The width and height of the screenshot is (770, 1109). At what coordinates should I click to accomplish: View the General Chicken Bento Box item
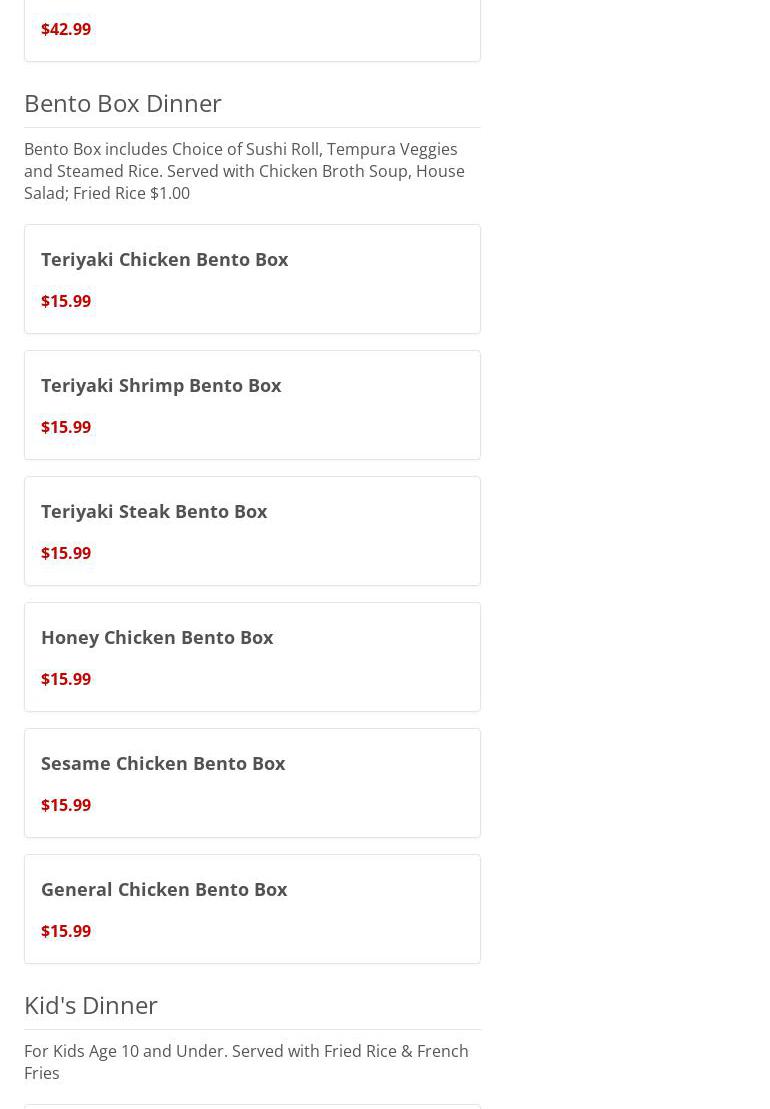click(x=252, y=908)
